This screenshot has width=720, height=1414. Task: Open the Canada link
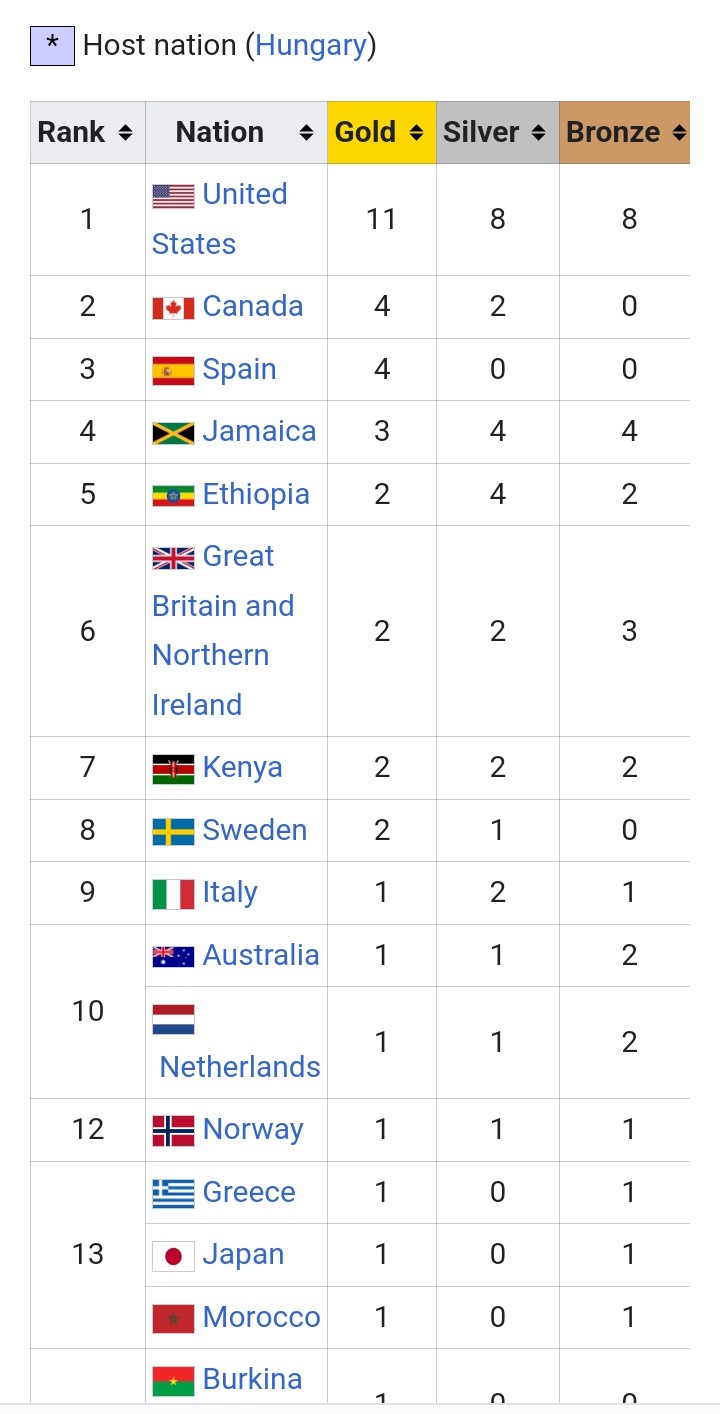tap(252, 306)
